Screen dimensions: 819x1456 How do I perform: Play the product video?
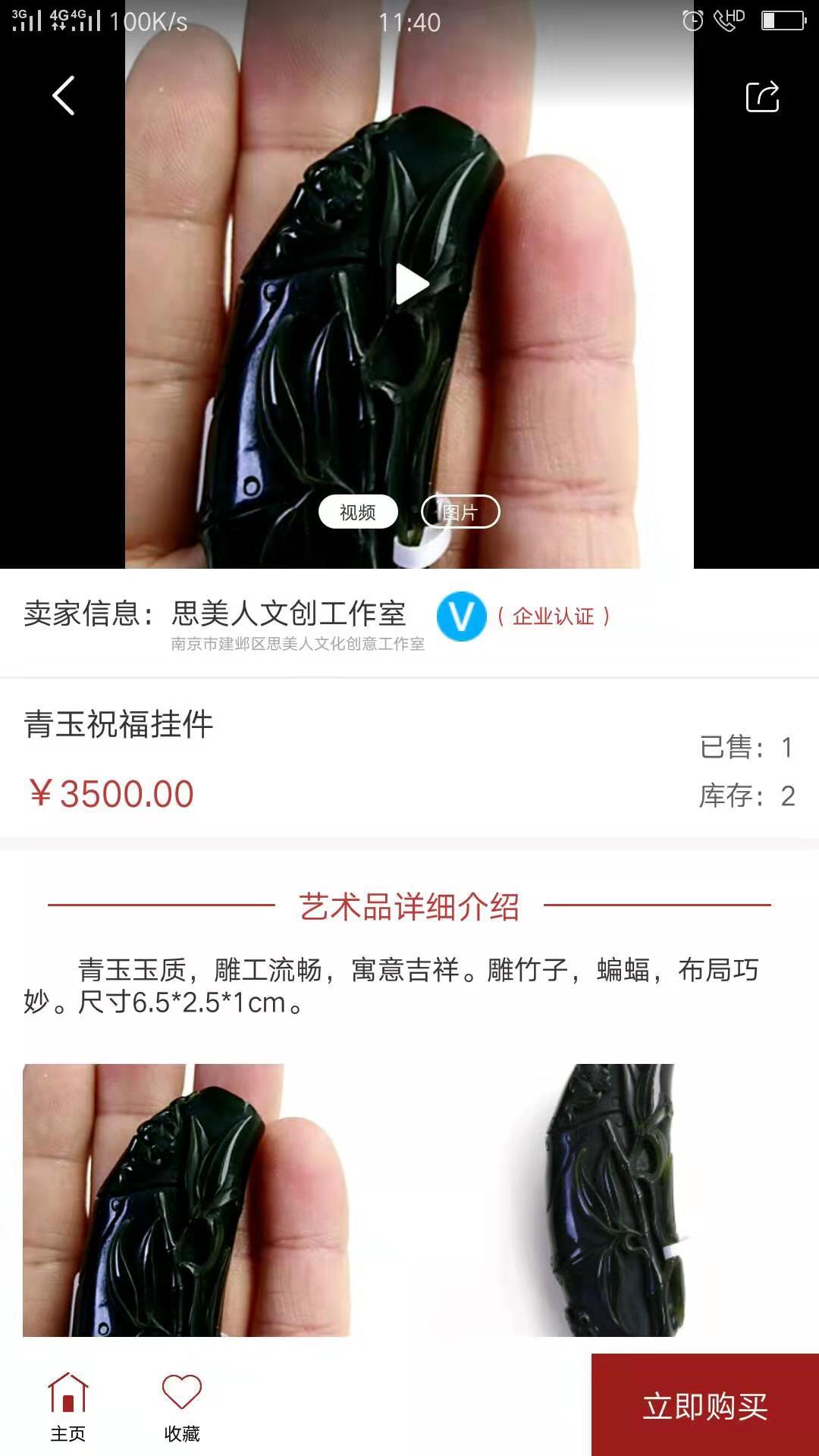[x=412, y=284]
